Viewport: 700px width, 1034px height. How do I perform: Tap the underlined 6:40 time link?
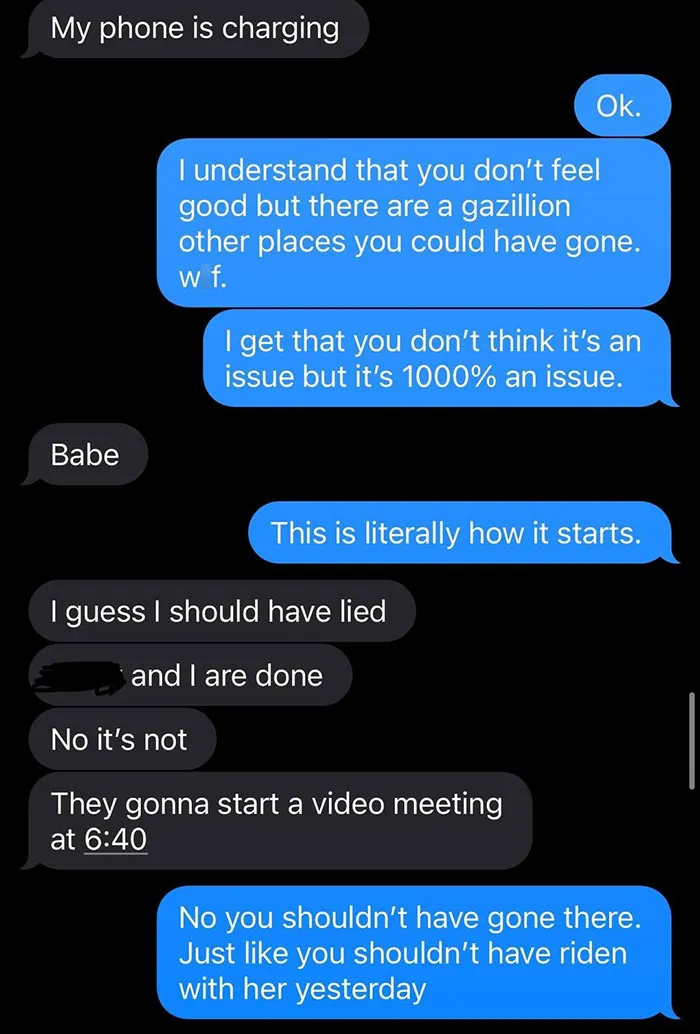115,839
